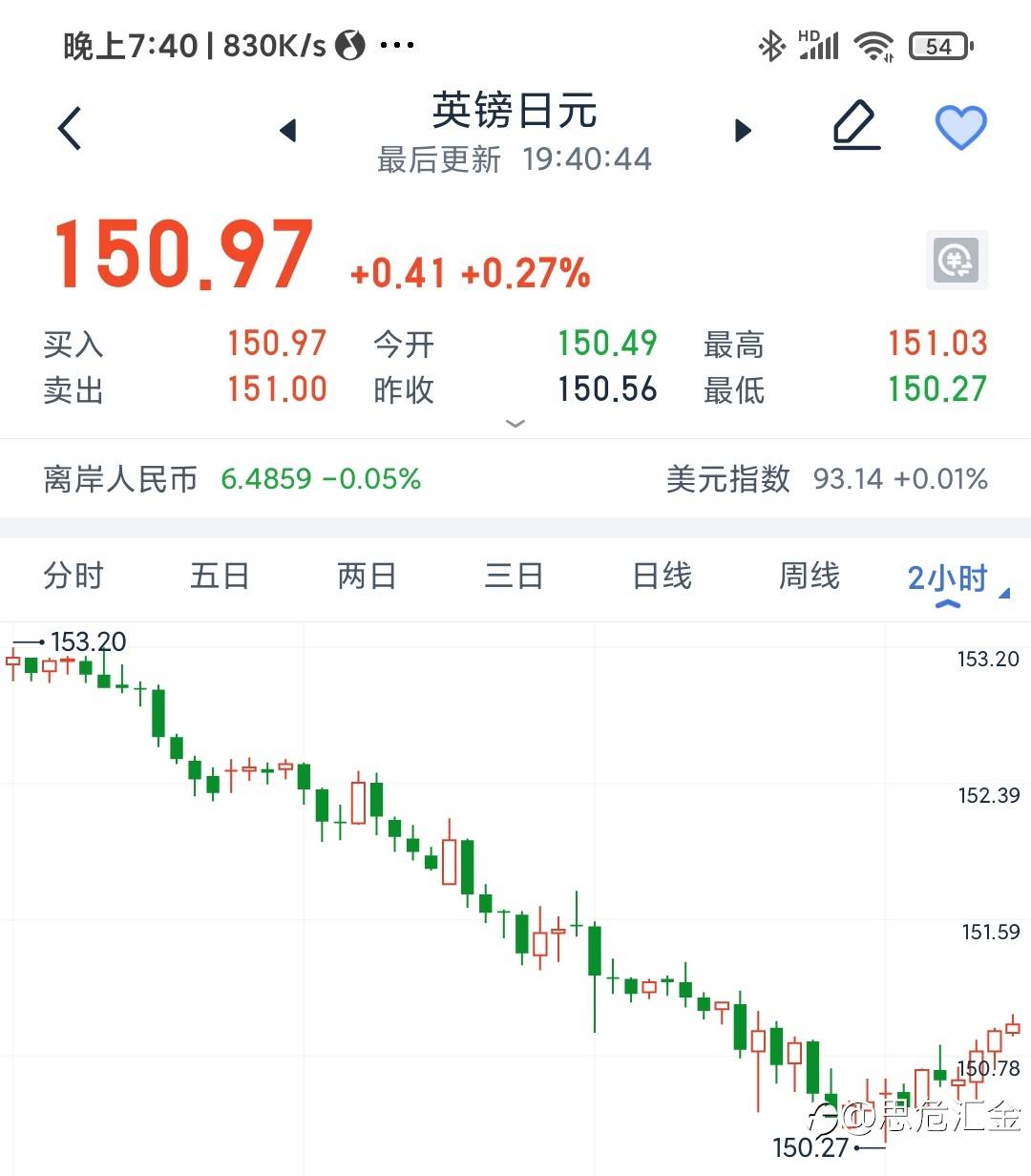Show the 日线 chart
Viewport: 1031px width, 1176px height.
pyautogui.click(x=662, y=577)
